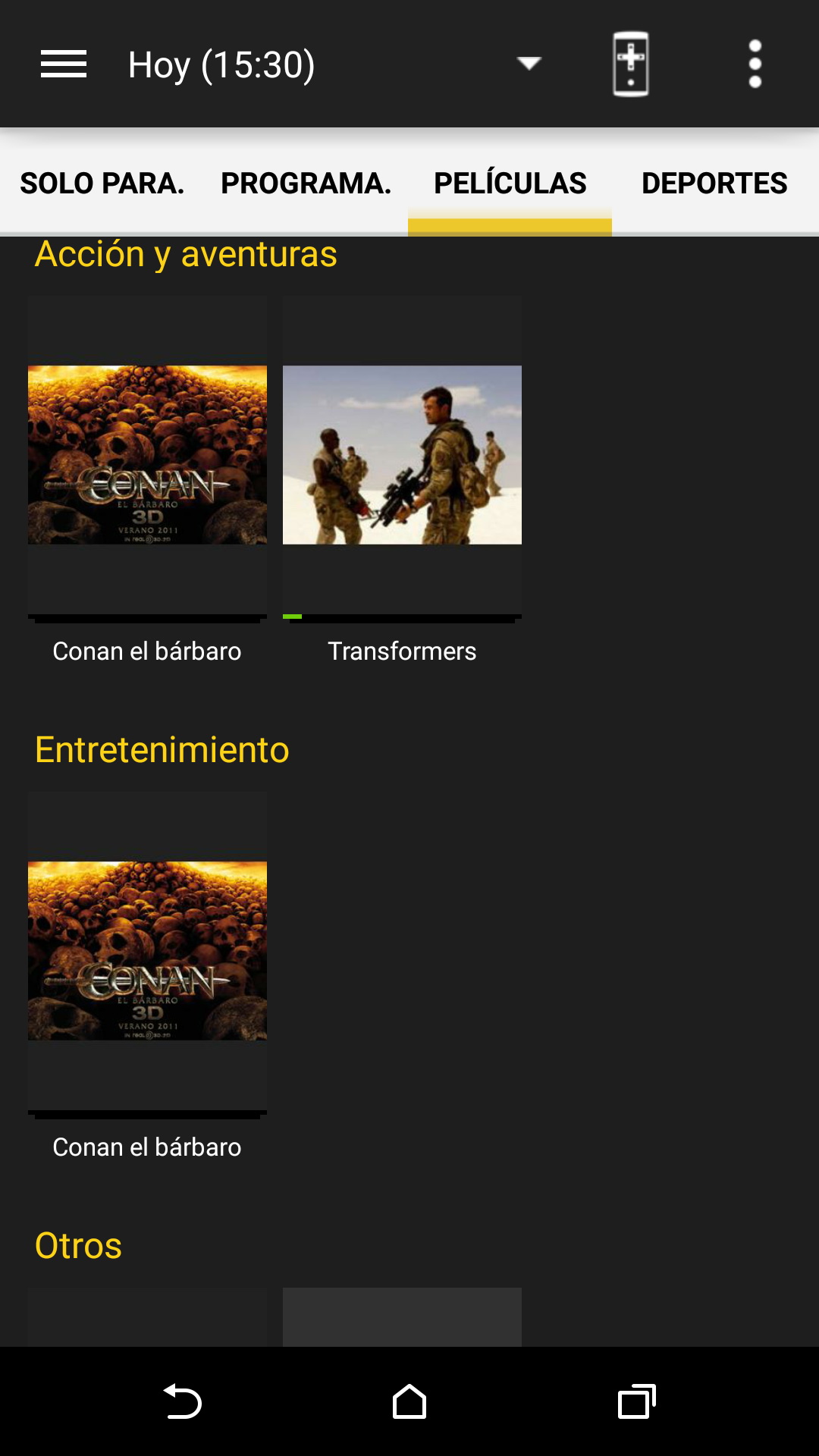Viewport: 819px width, 1456px height.
Task: Open the remote control icon
Action: coord(630,64)
